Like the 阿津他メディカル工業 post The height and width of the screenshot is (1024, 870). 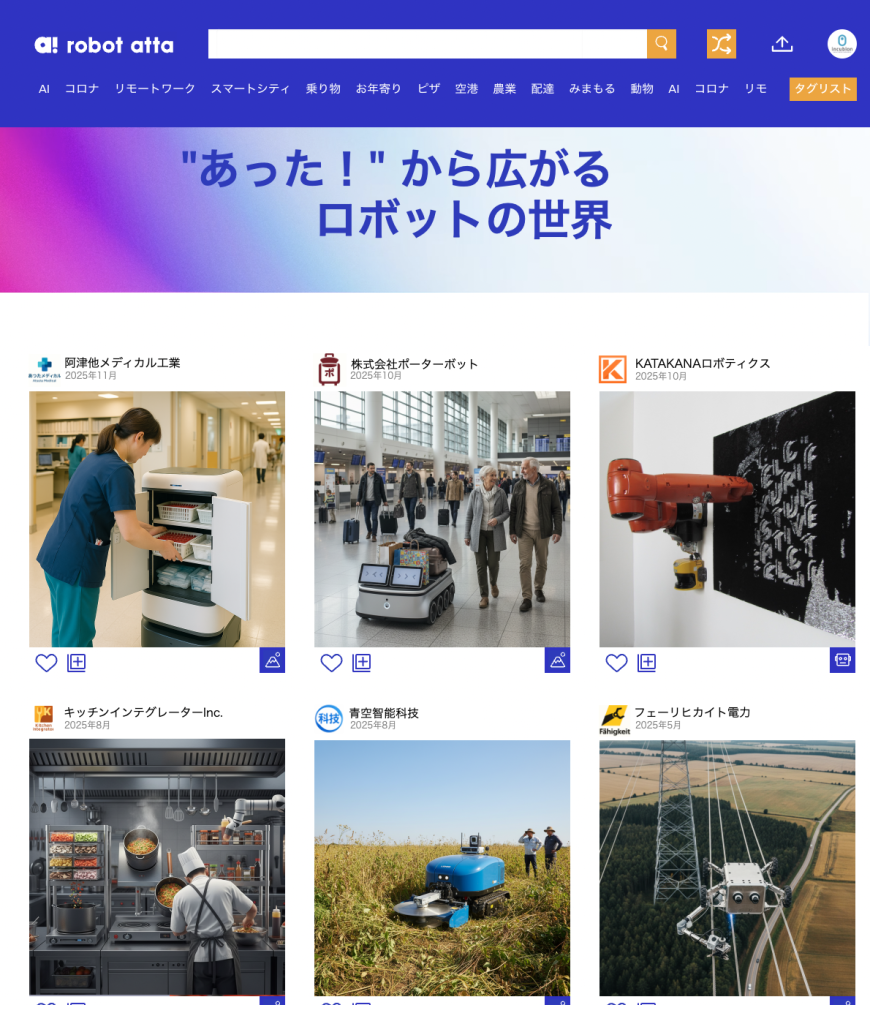46,662
